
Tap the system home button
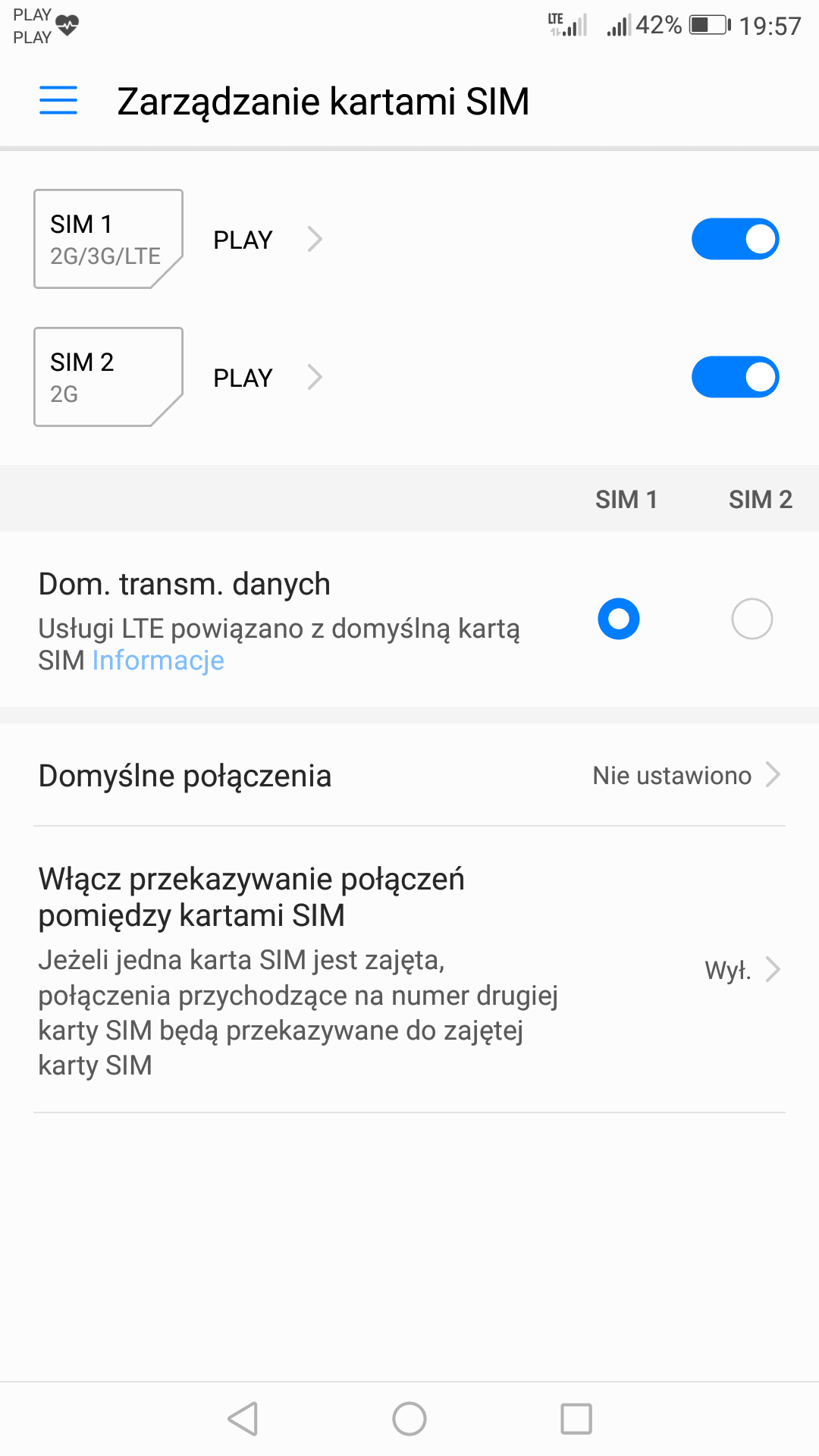point(409,1419)
